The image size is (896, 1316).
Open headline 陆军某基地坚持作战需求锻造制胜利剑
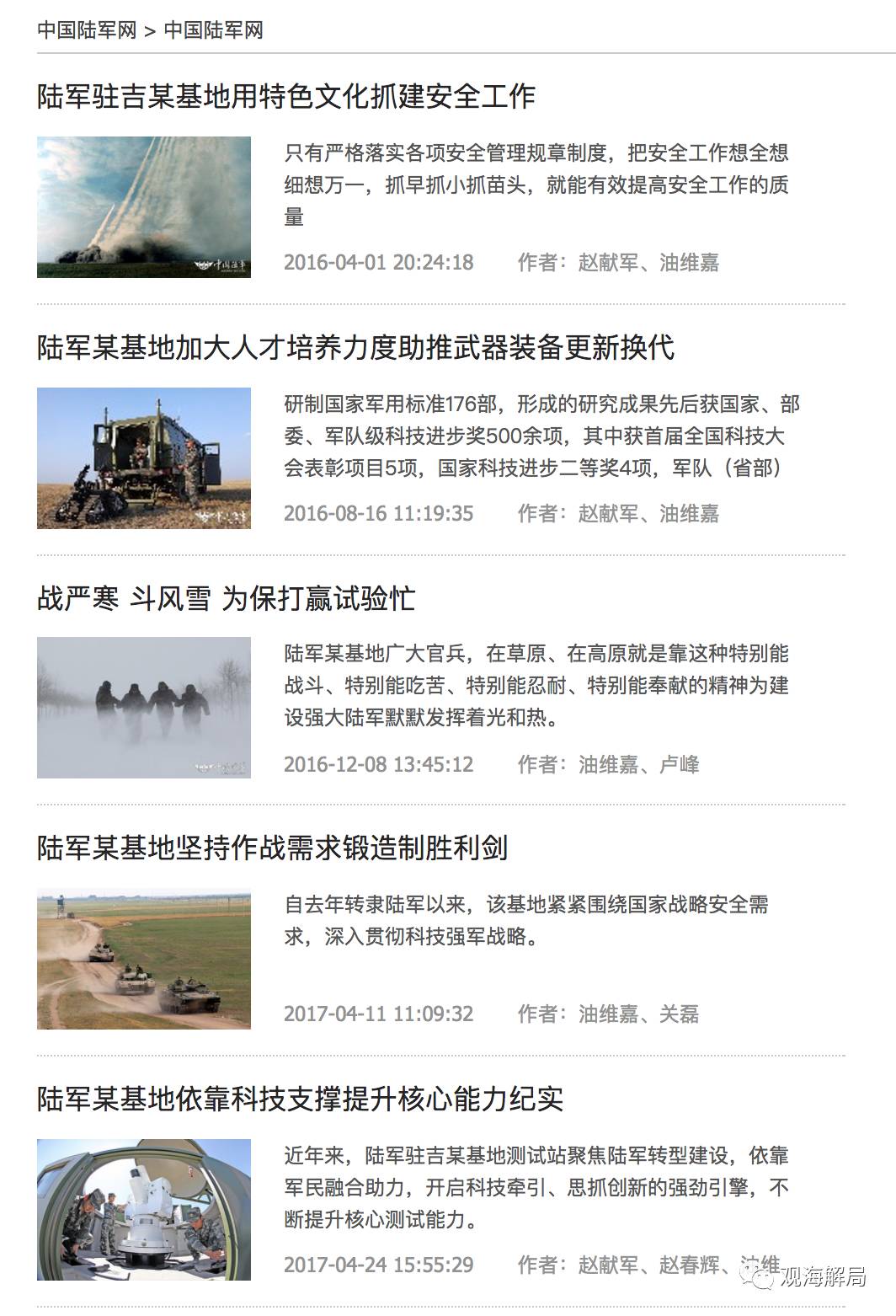point(272,848)
